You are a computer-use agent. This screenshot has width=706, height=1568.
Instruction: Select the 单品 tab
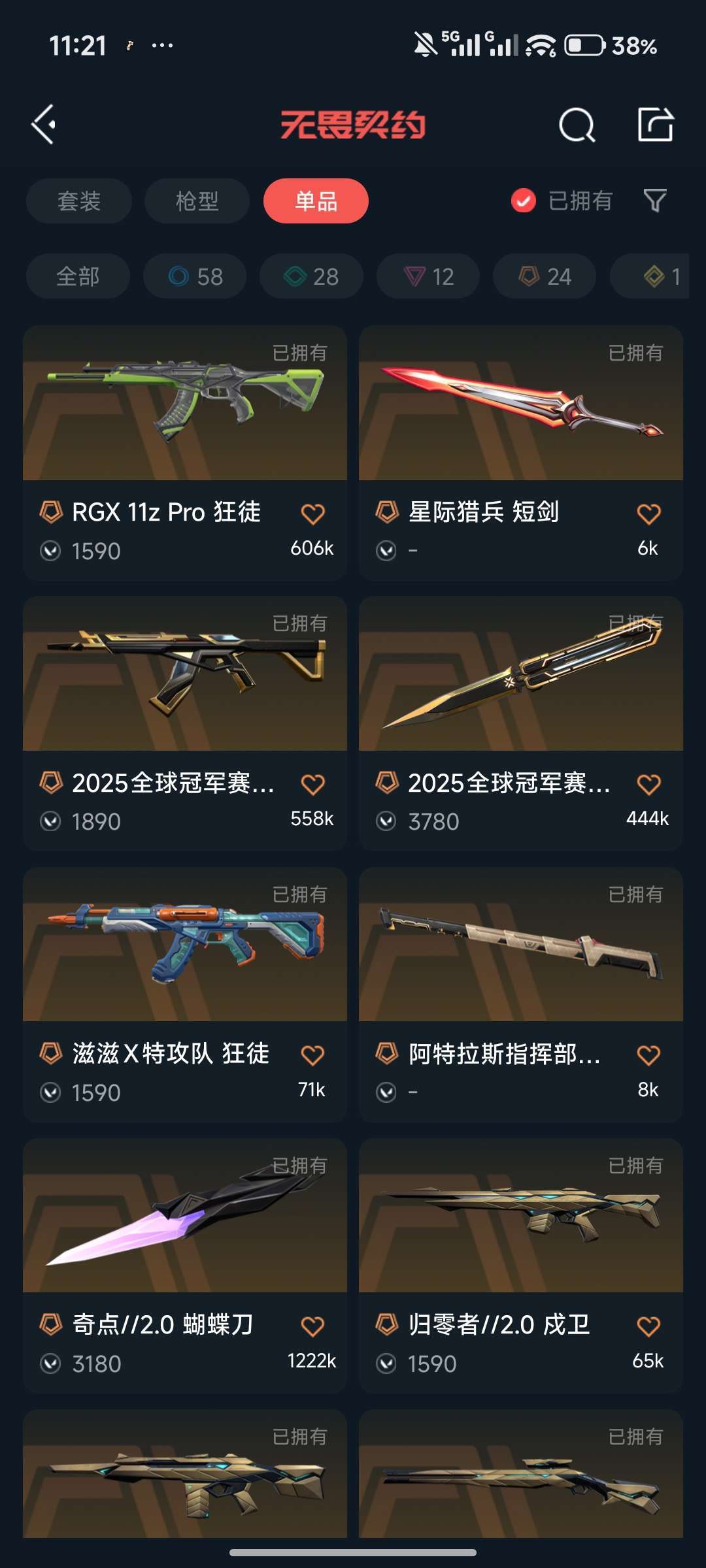click(x=316, y=201)
